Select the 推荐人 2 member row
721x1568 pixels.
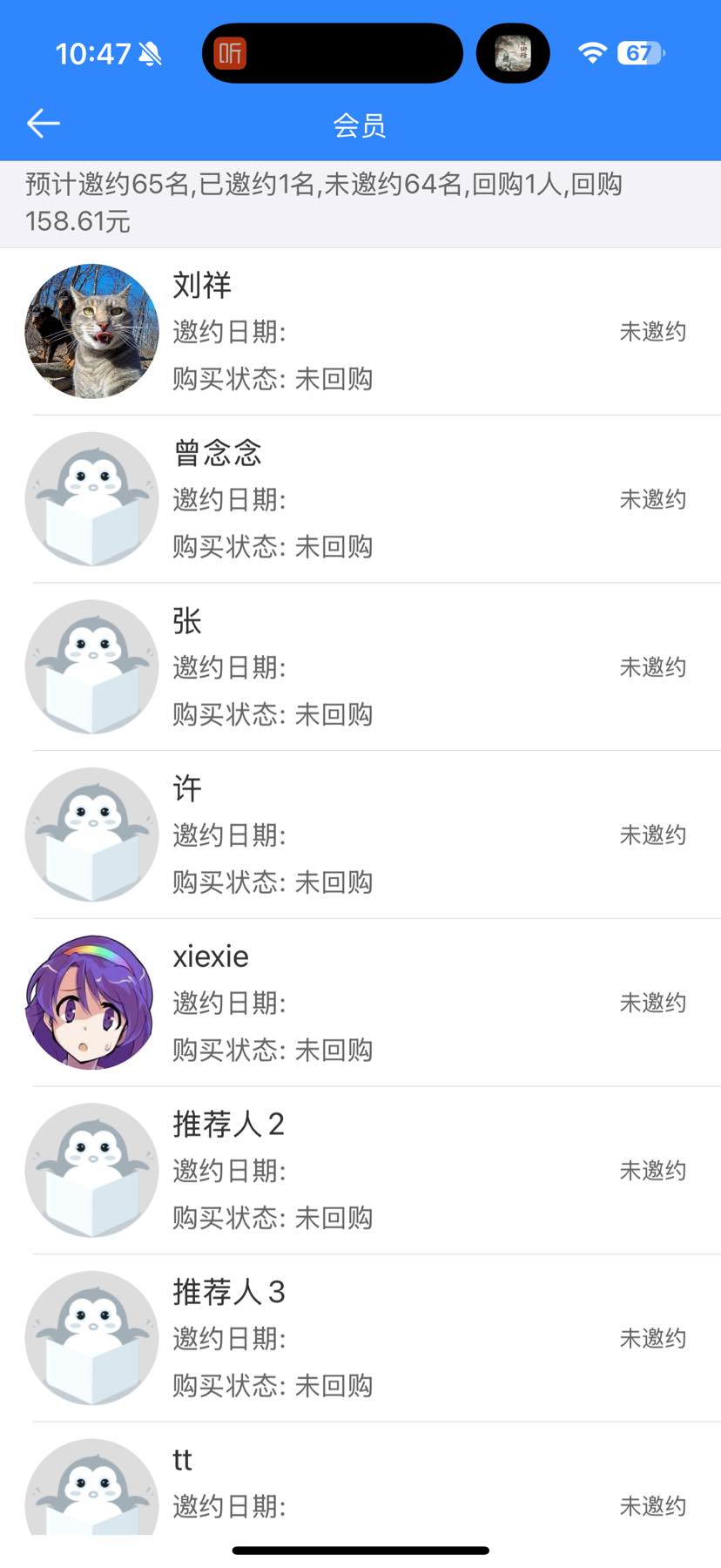360,1170
